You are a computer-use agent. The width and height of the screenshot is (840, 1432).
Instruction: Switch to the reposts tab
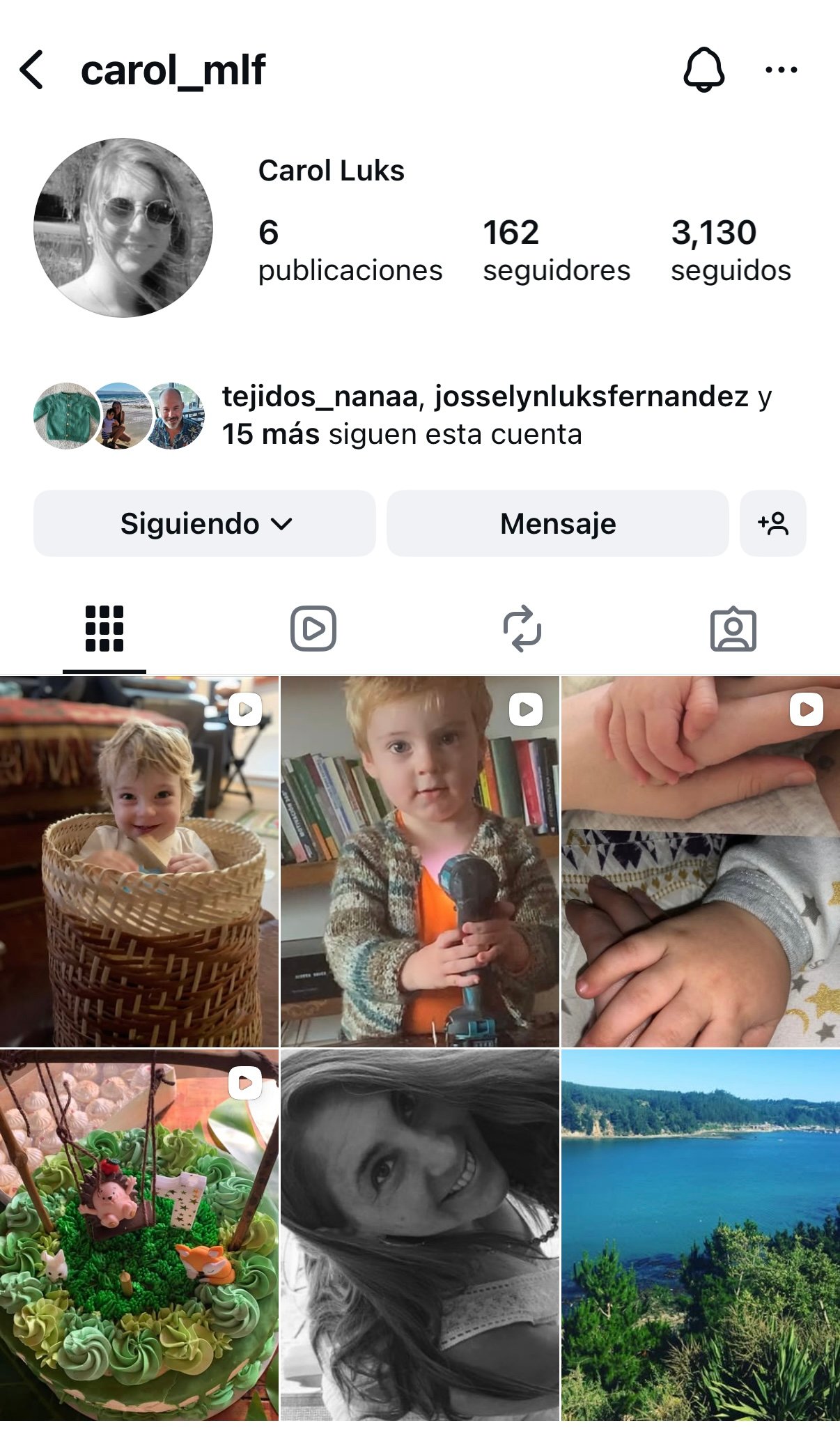coord(522,629)
